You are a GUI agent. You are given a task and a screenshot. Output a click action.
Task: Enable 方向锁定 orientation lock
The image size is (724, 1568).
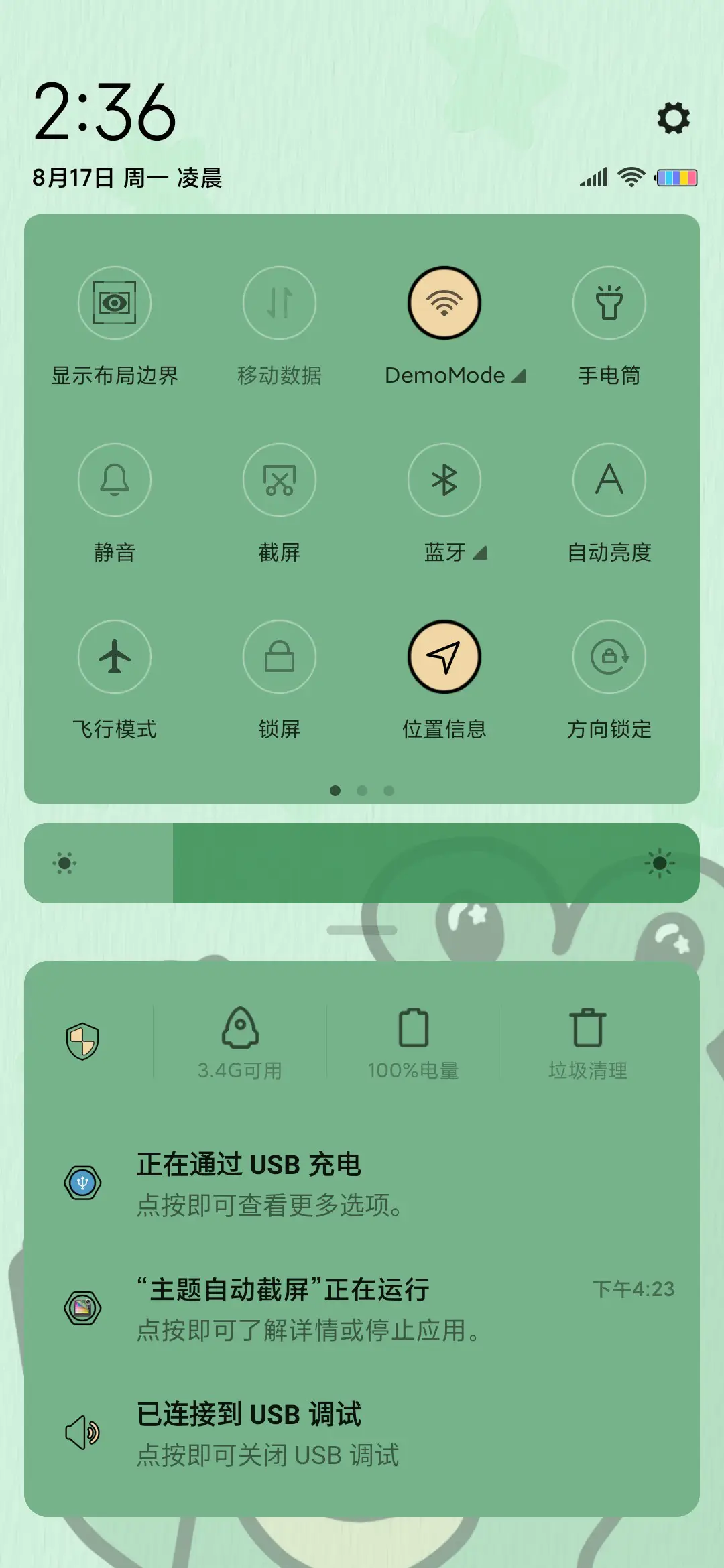click(609, 657)
